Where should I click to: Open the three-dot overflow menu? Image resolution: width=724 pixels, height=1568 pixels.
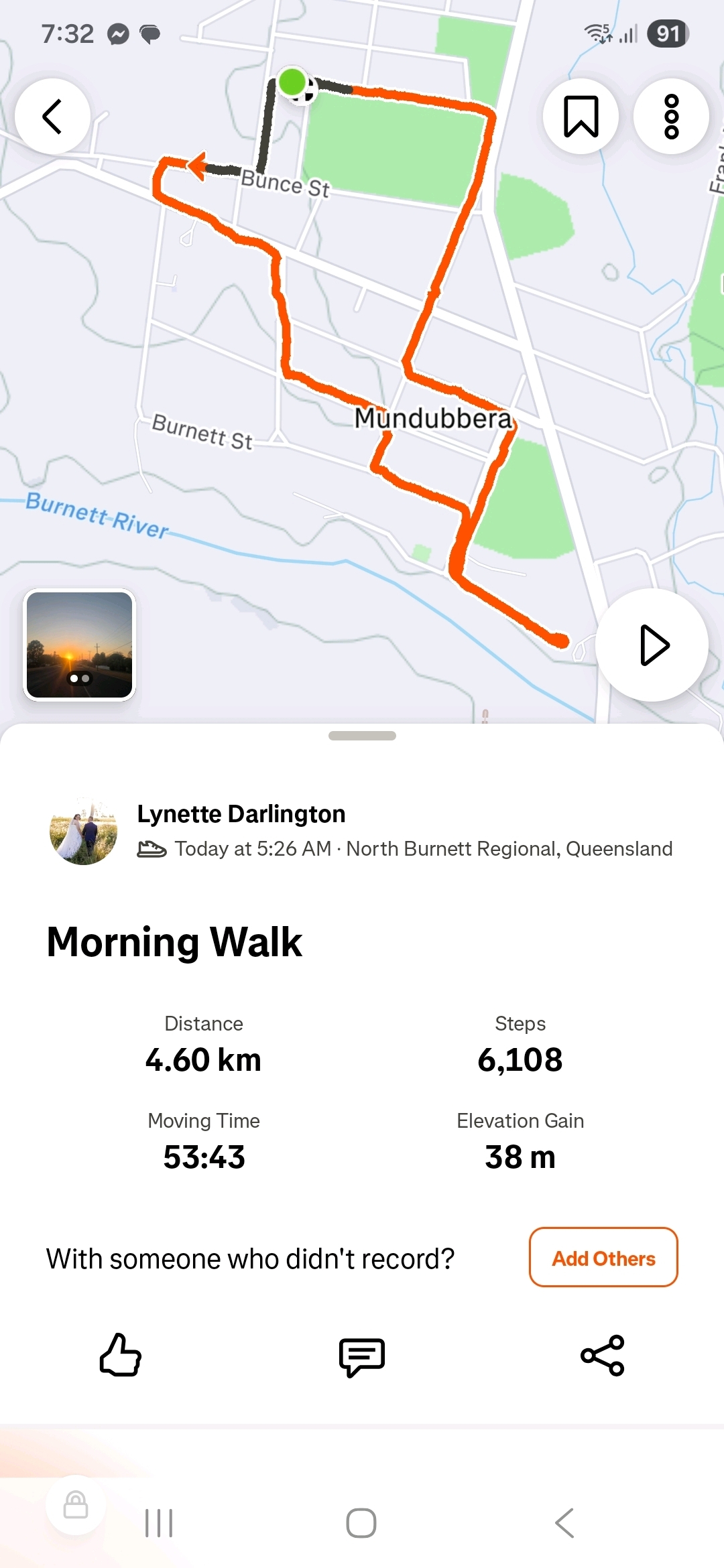pos(671,117)
